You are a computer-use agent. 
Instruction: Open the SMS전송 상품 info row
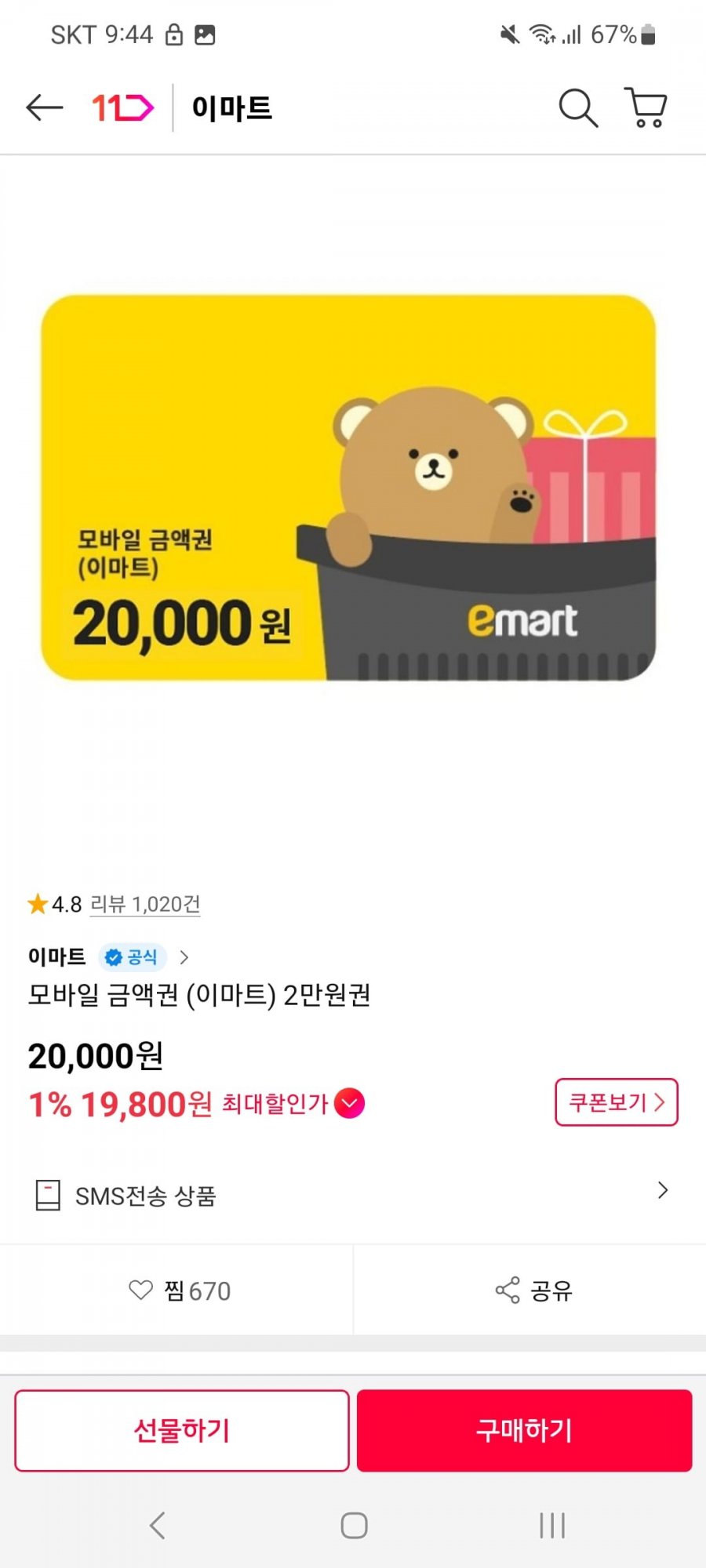353,1194
